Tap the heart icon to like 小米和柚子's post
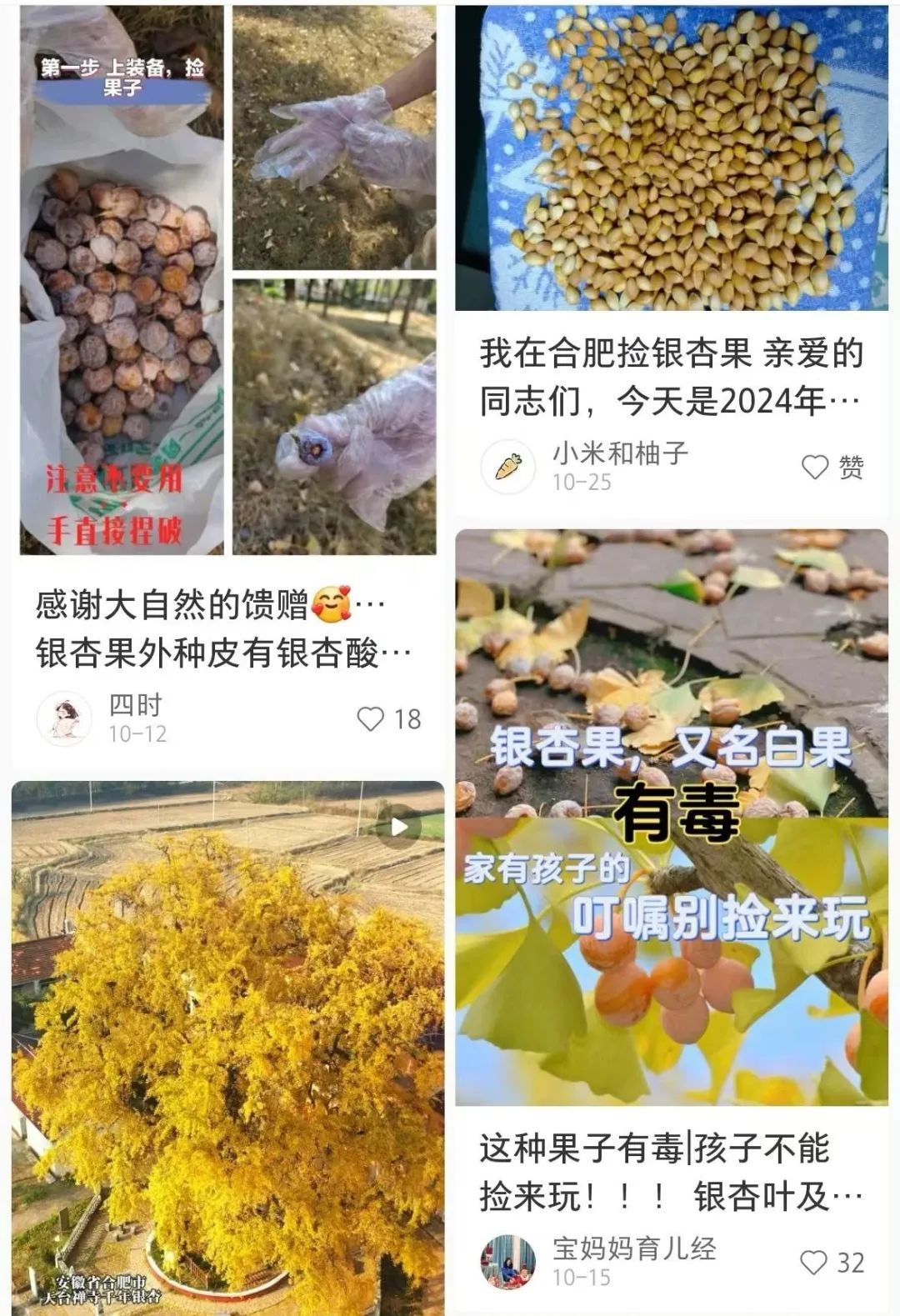Screen dimensions: 900x1316 click(812, 468)
